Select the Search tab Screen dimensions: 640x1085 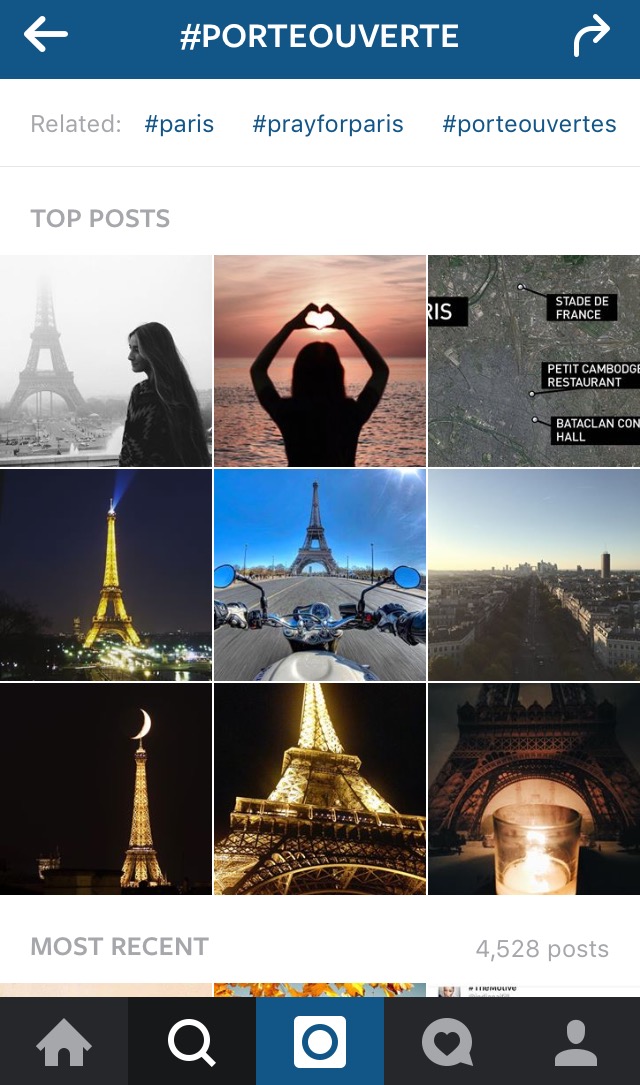[x=192, y=1042]
